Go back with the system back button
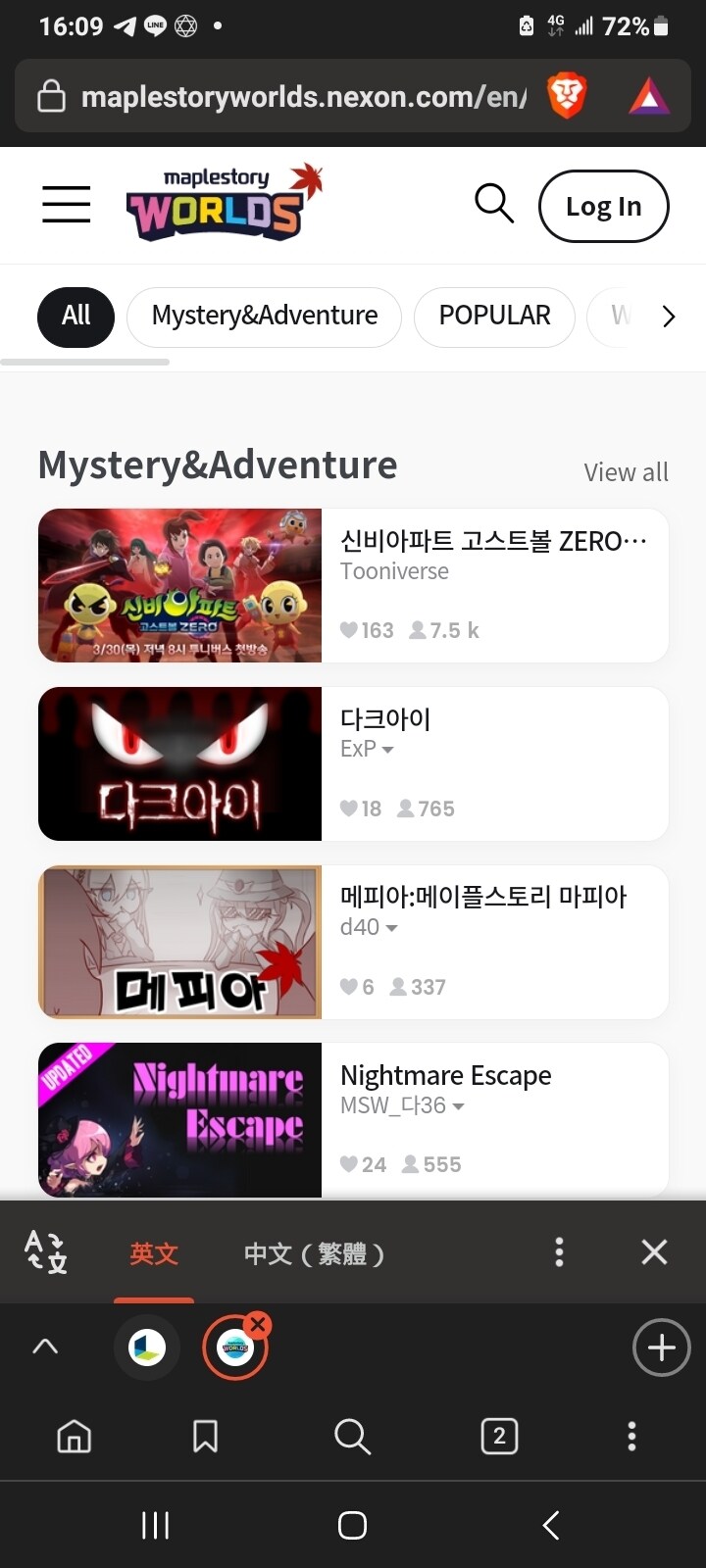The width and height of the screenshot is (706, 1568). click(x=550, y=1525)
